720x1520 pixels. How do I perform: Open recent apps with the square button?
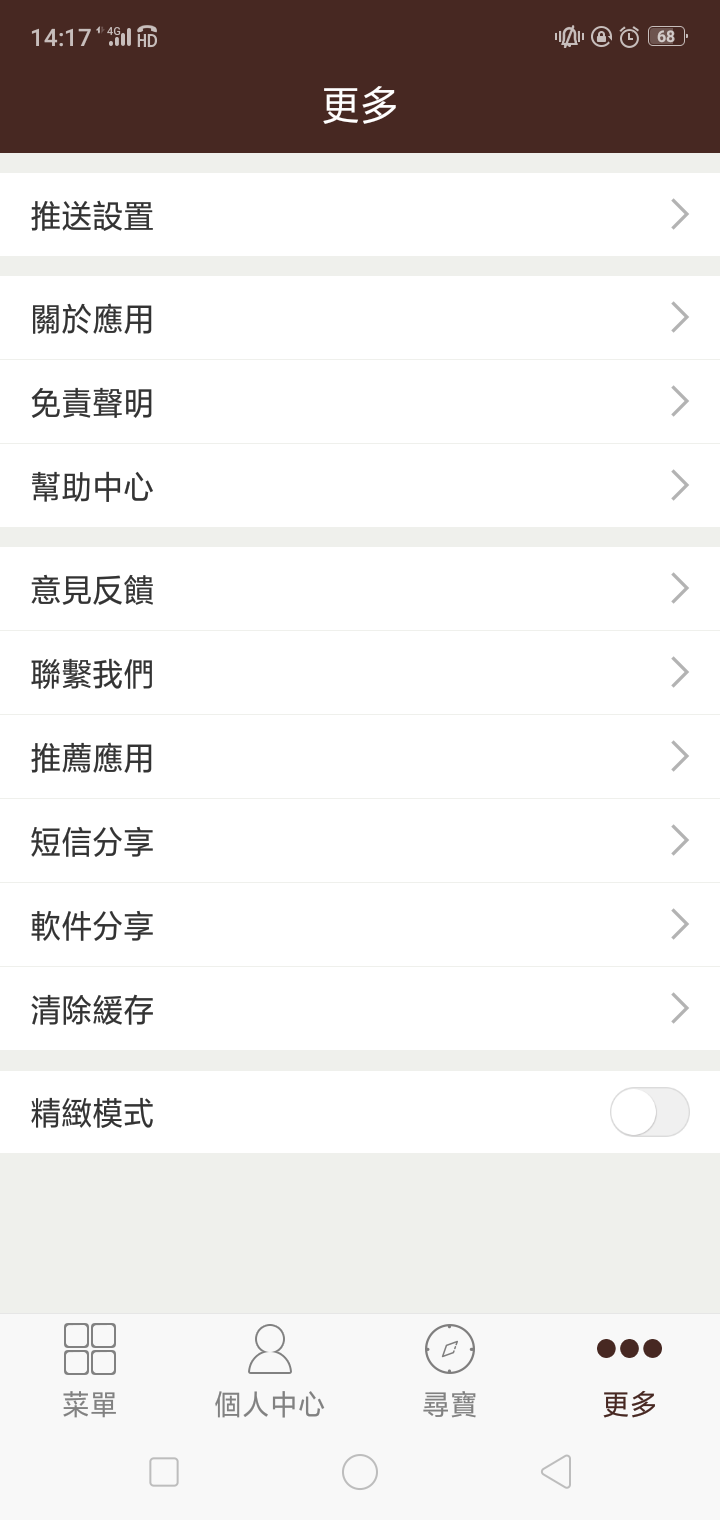[163, 1472]
